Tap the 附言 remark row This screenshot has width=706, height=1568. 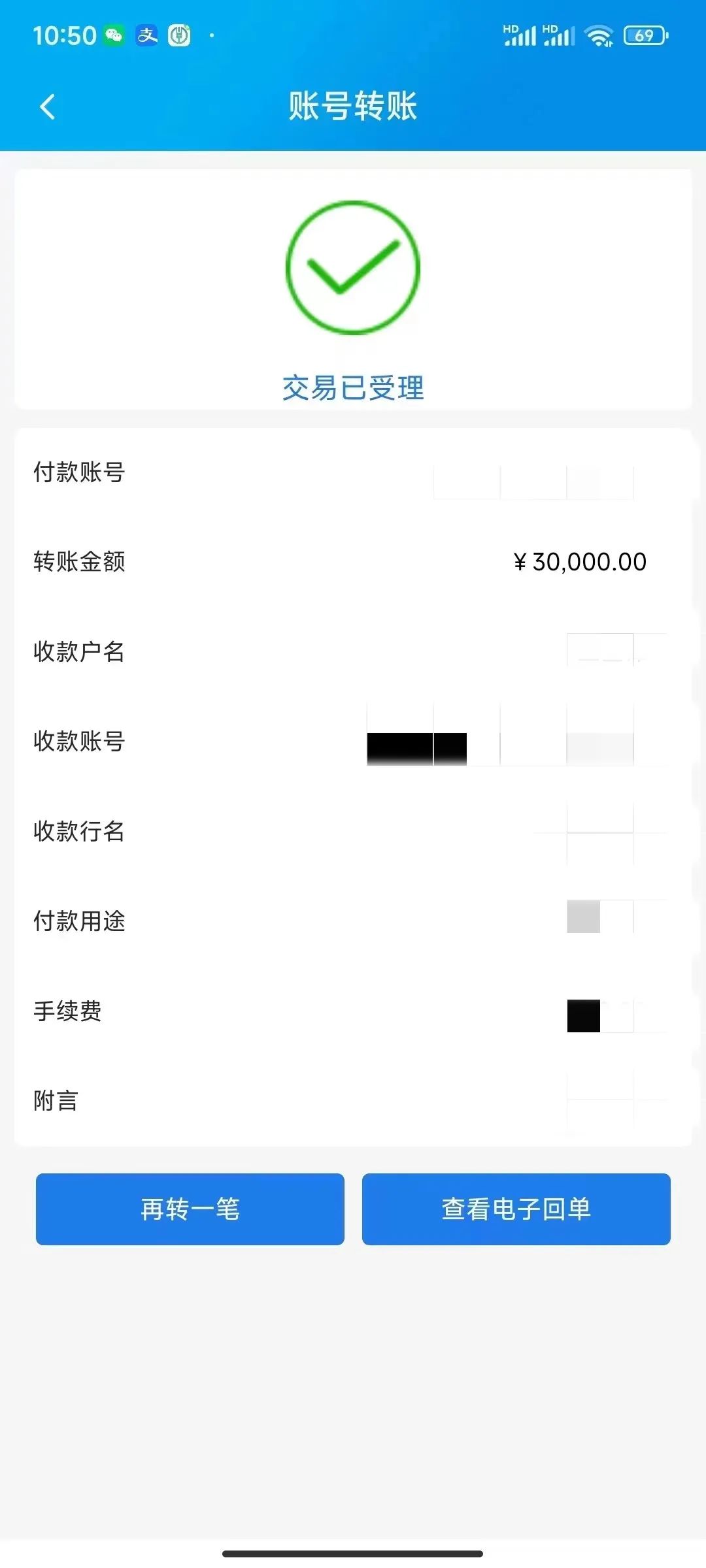(56, 1102)
